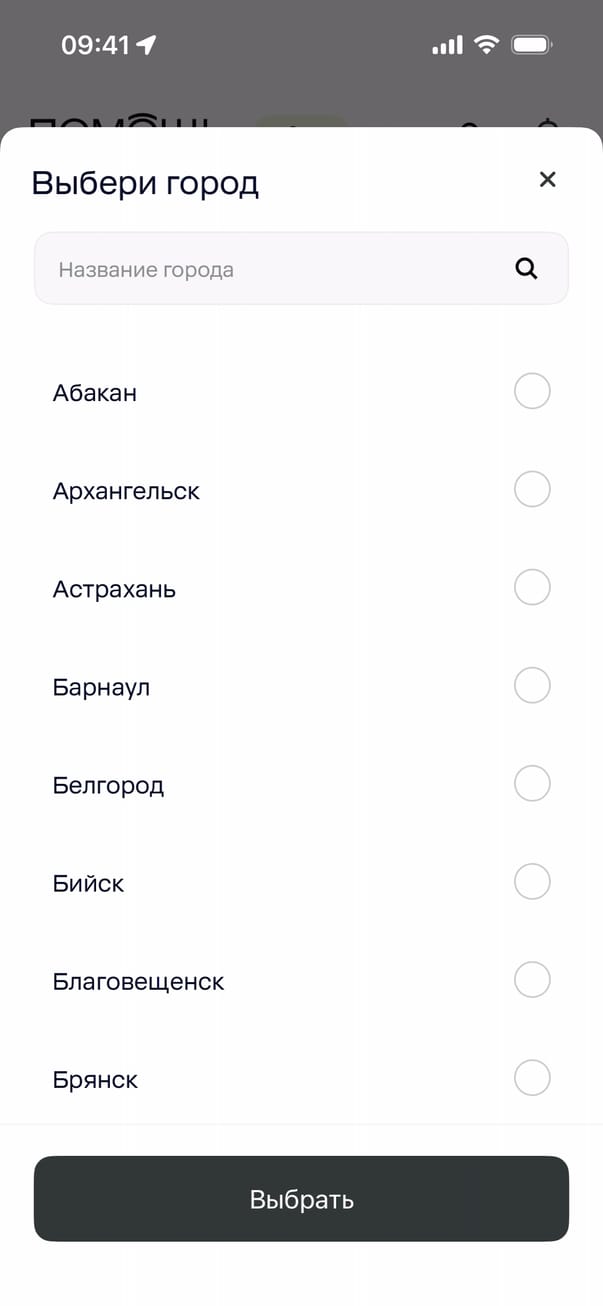This screenshot has width=603, height=1306.
Task: Choose Белгород as your city
Action: (531, 784)
